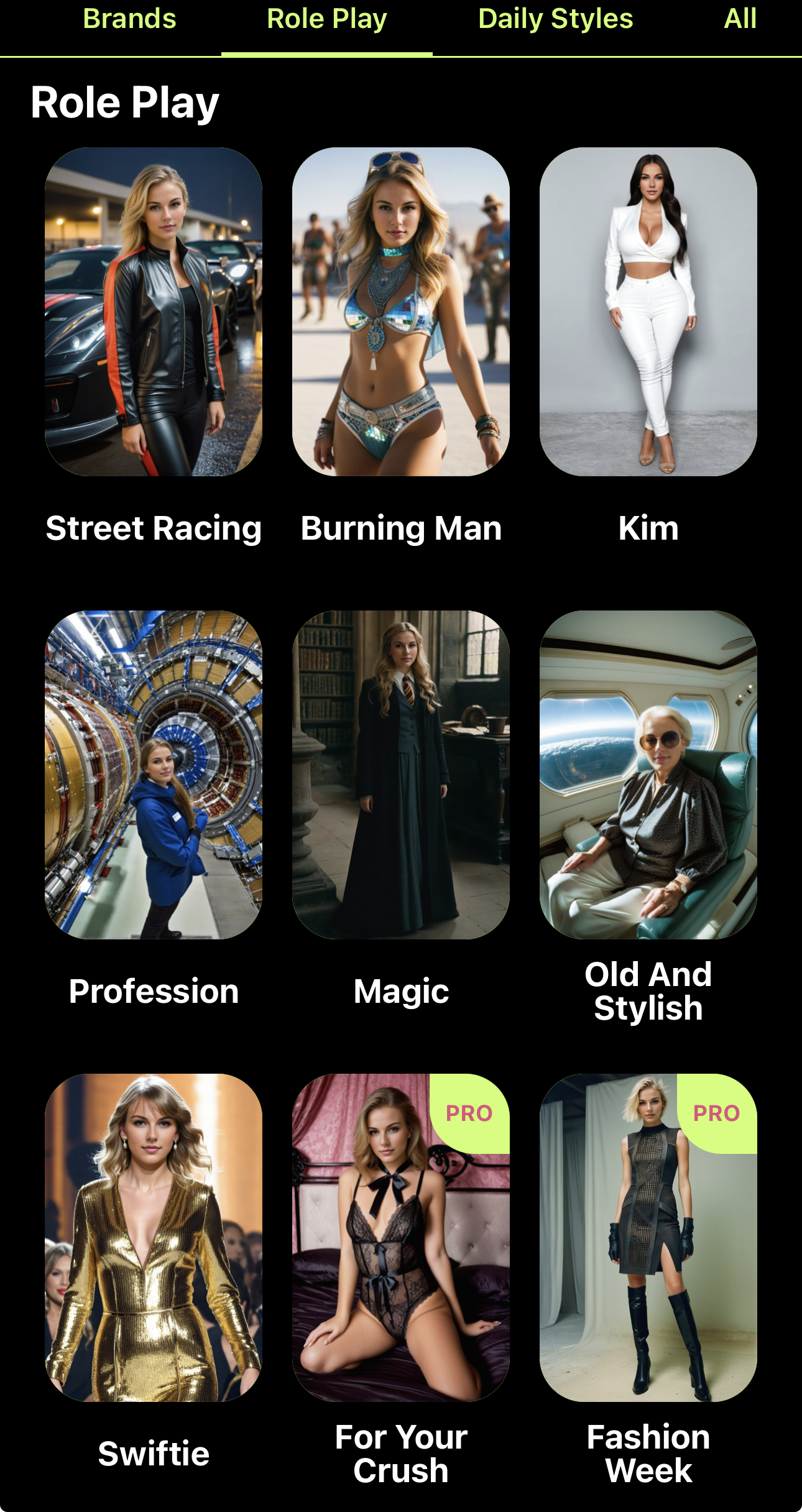Switch to the Brands tab

tap(129, 20)
